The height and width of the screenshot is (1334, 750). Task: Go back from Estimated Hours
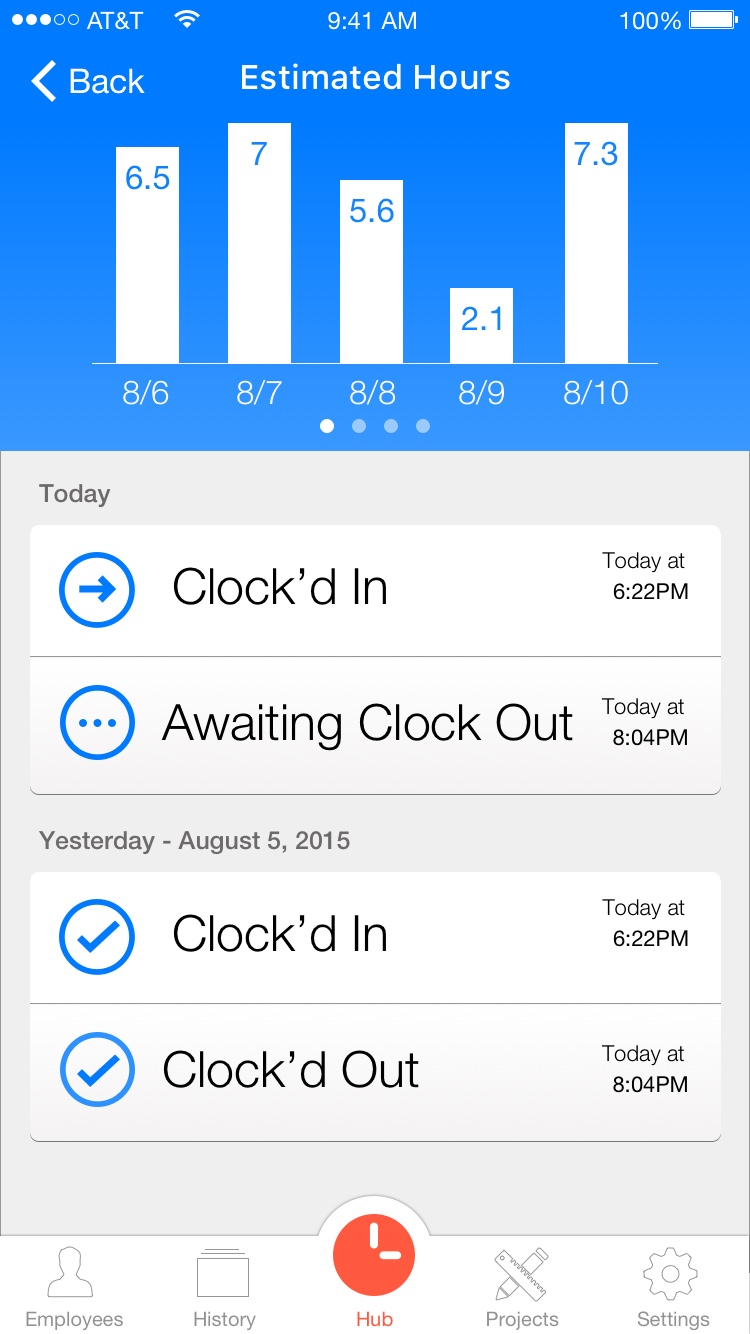point(88,81)
